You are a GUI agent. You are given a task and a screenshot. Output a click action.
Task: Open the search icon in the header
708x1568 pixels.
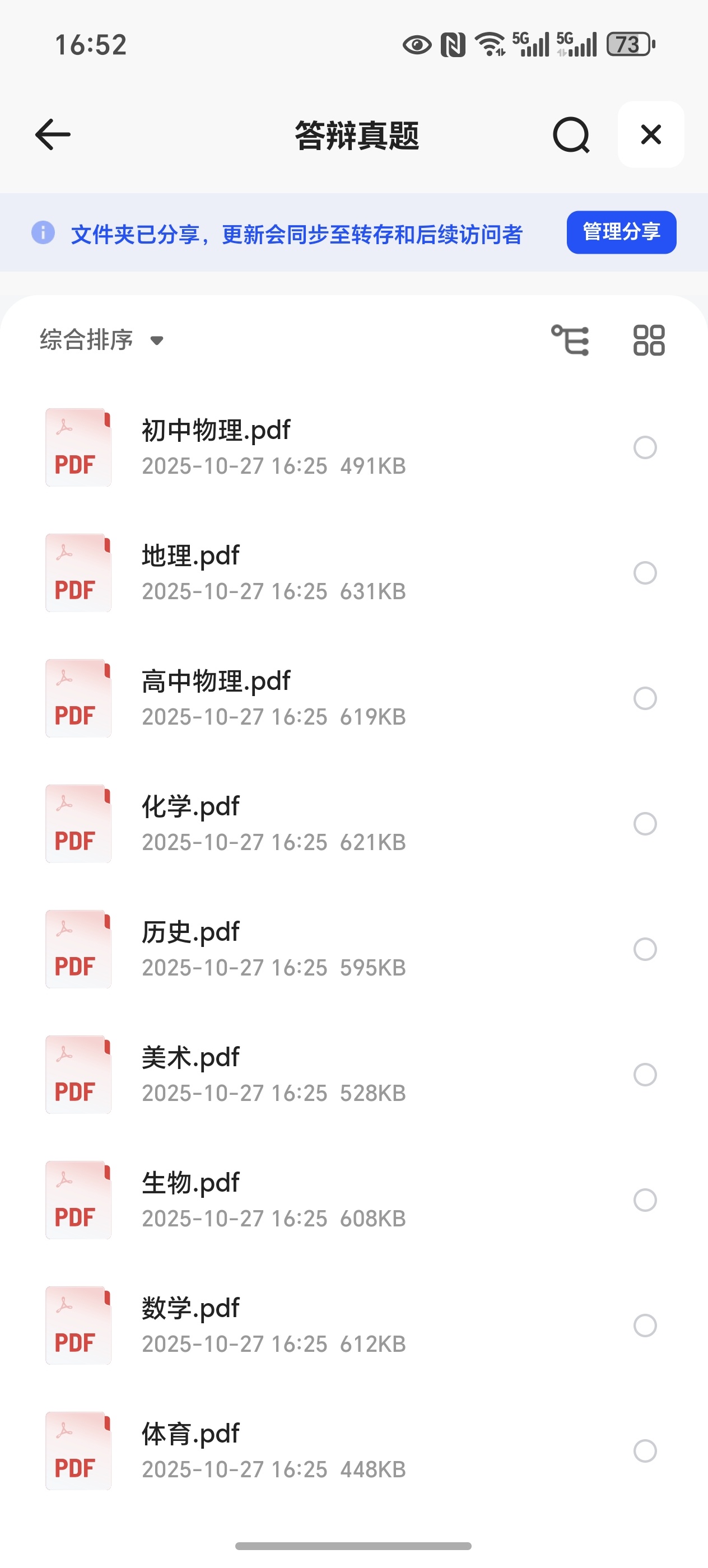pos(570,135)
